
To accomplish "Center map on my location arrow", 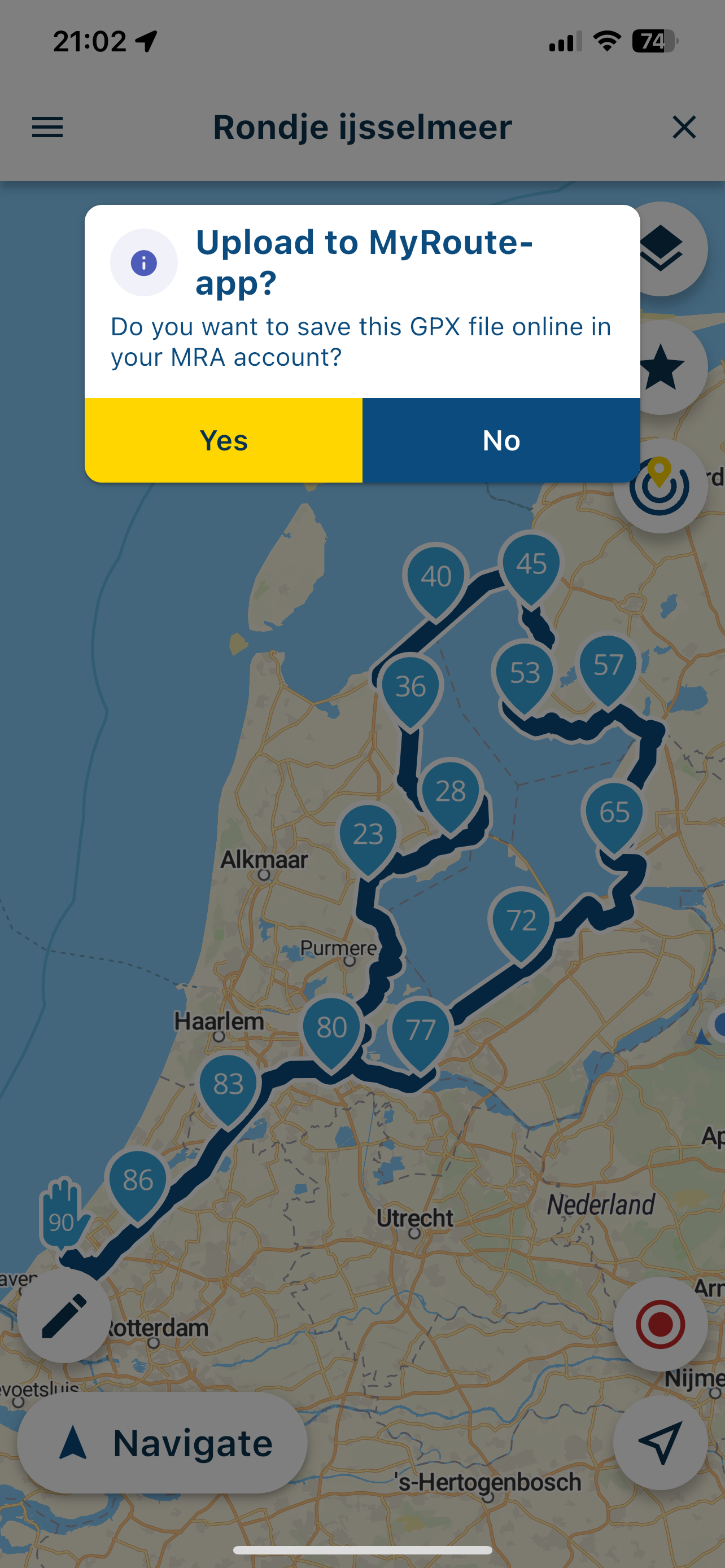I will (x=660, y=1442).
